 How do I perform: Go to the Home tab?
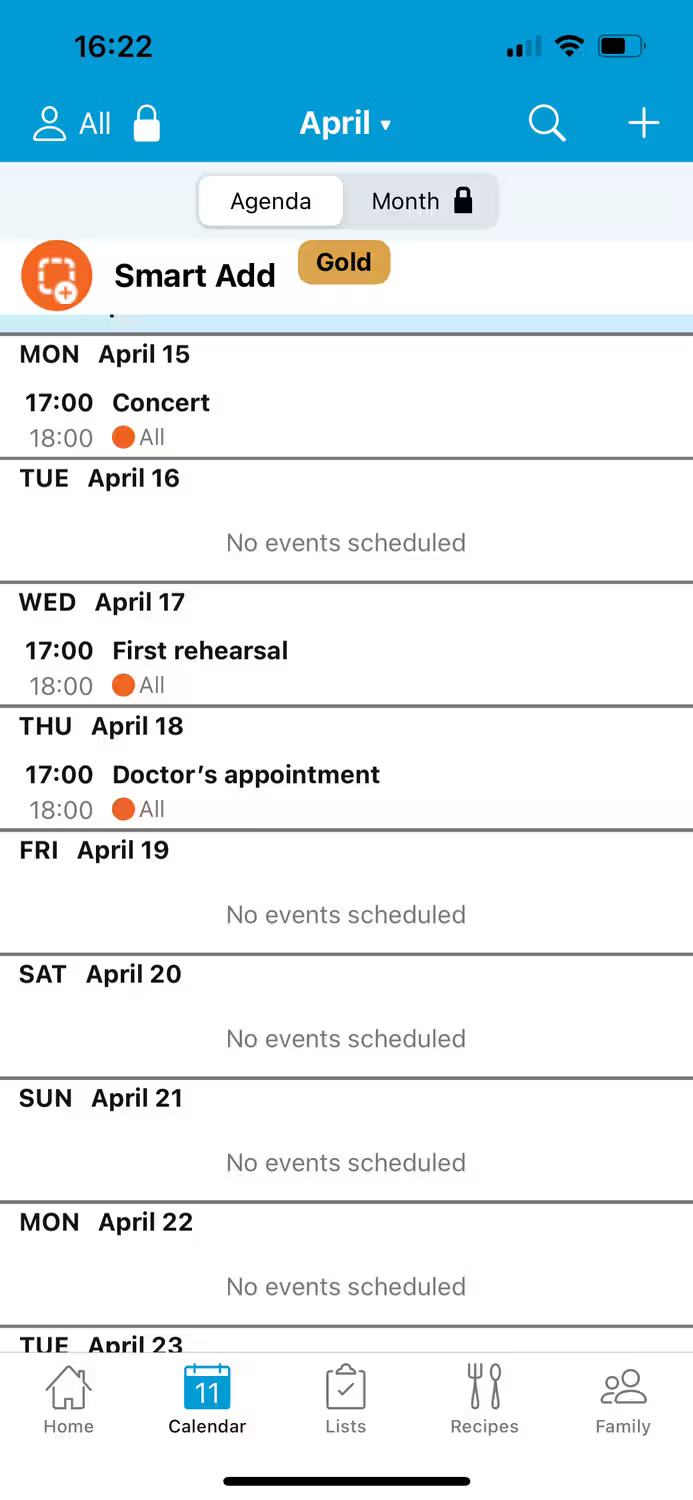coord(69,1399)
